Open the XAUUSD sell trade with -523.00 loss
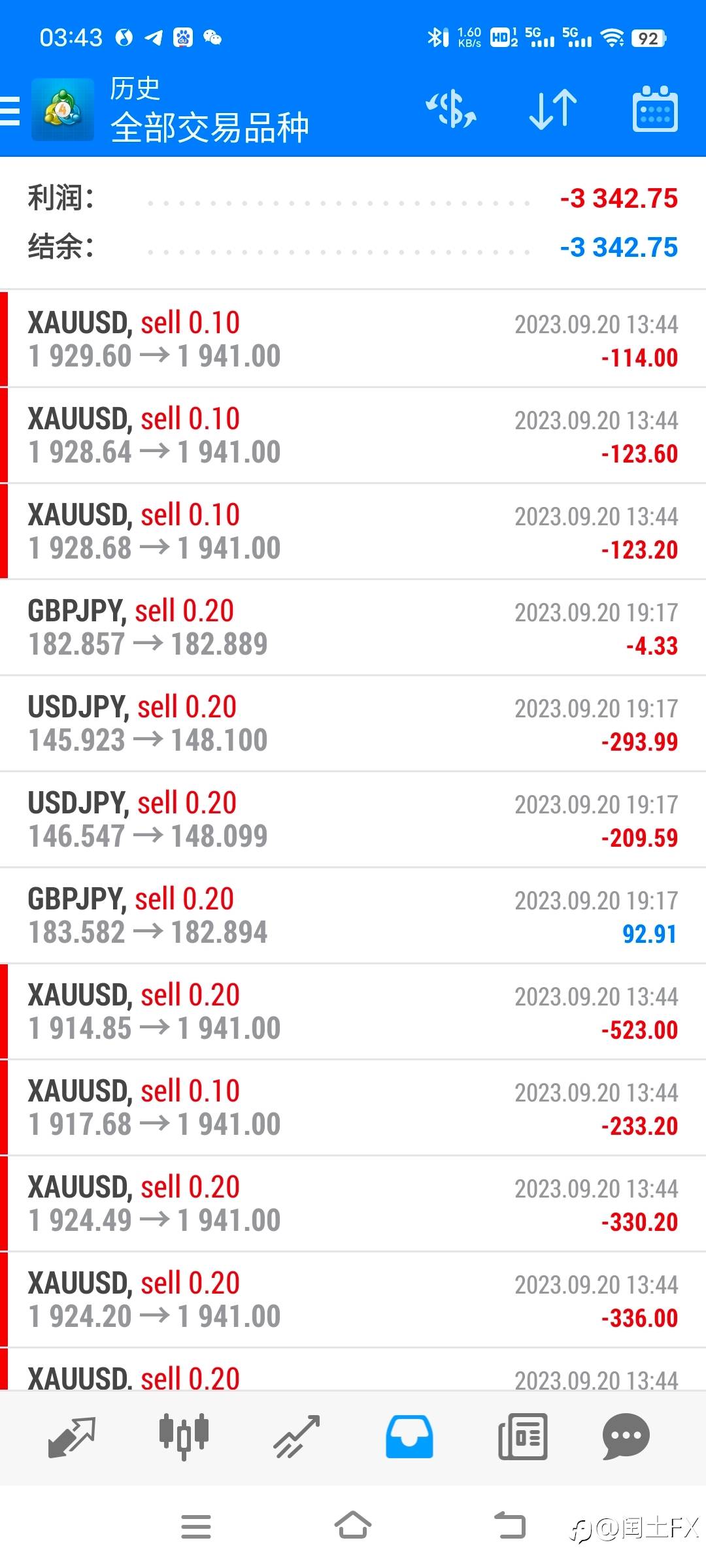The height and width of the screenshot is (1568, 706). [353, 1011]
